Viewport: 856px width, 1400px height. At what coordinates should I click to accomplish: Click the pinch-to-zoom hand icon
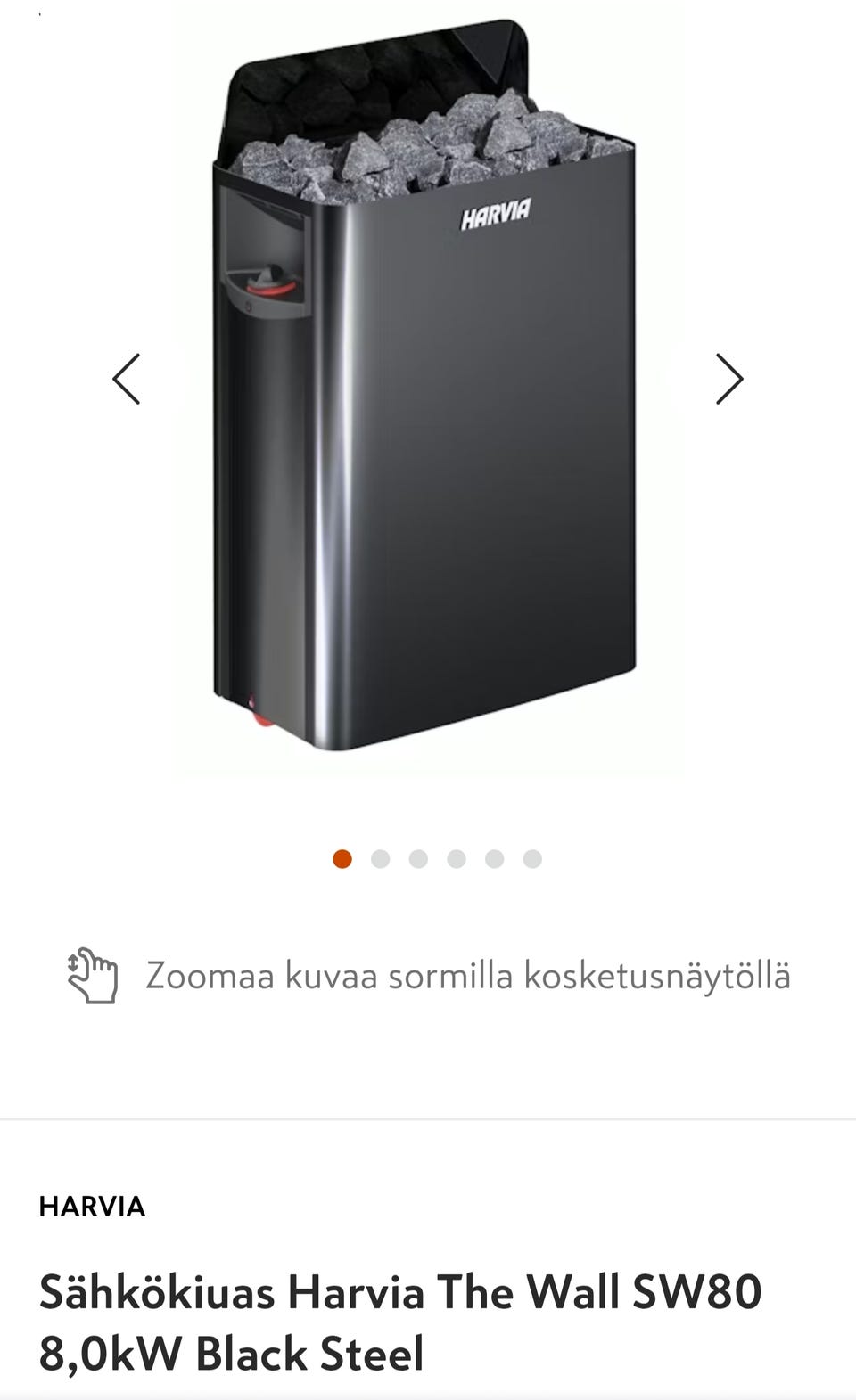click(92, 976)
